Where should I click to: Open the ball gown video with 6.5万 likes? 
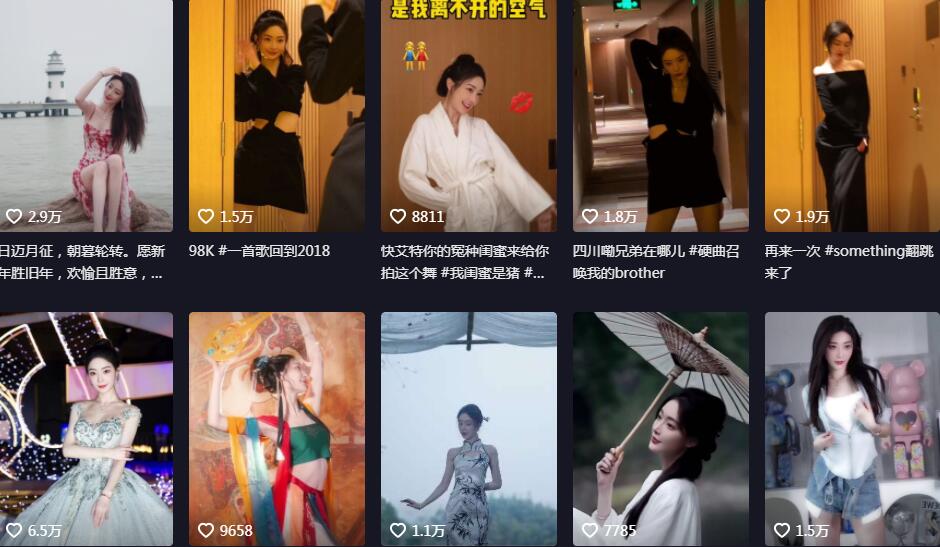tap(86, 428)
